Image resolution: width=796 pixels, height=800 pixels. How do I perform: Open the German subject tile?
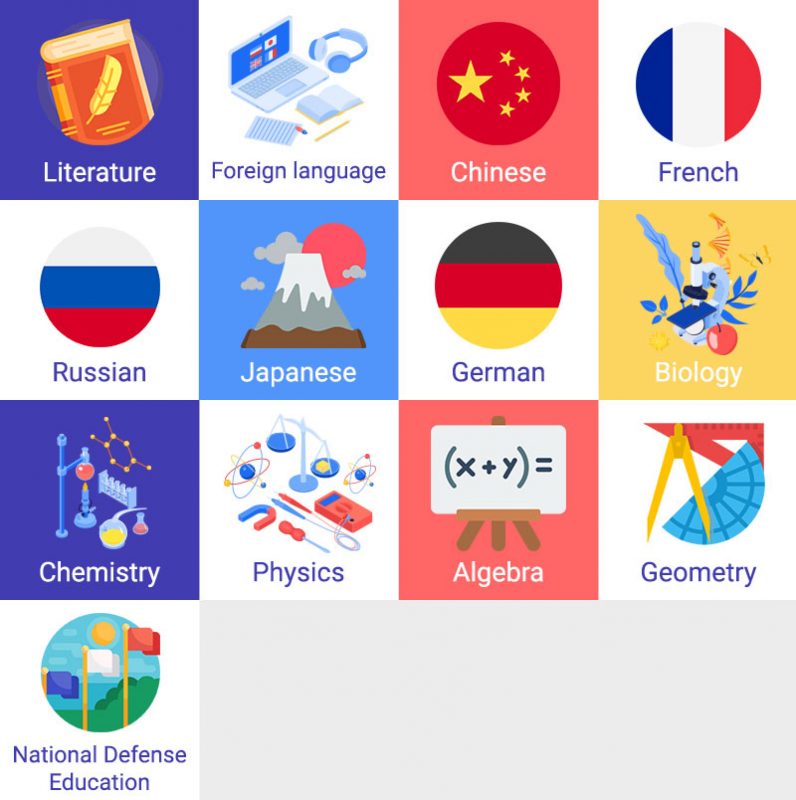(498, 300)
